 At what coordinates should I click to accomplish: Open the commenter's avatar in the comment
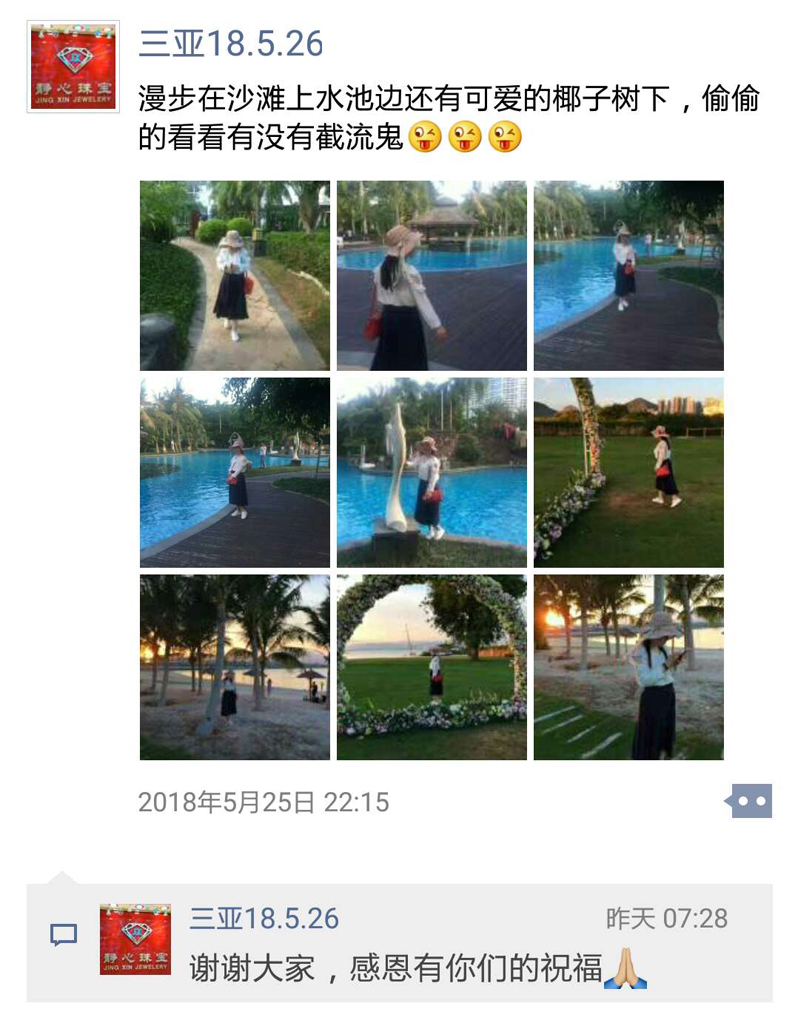pos(135,939)
